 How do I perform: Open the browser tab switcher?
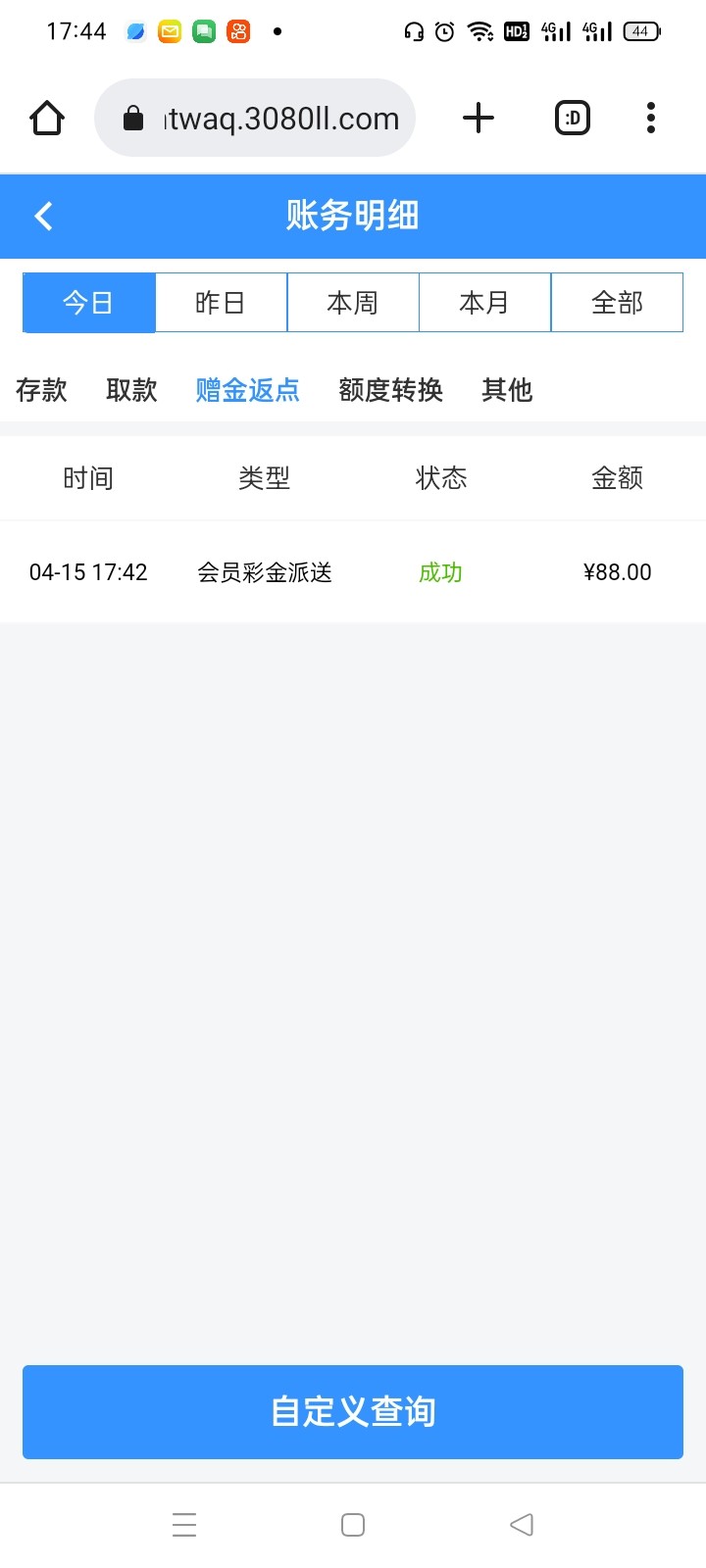tap(573, 119)
